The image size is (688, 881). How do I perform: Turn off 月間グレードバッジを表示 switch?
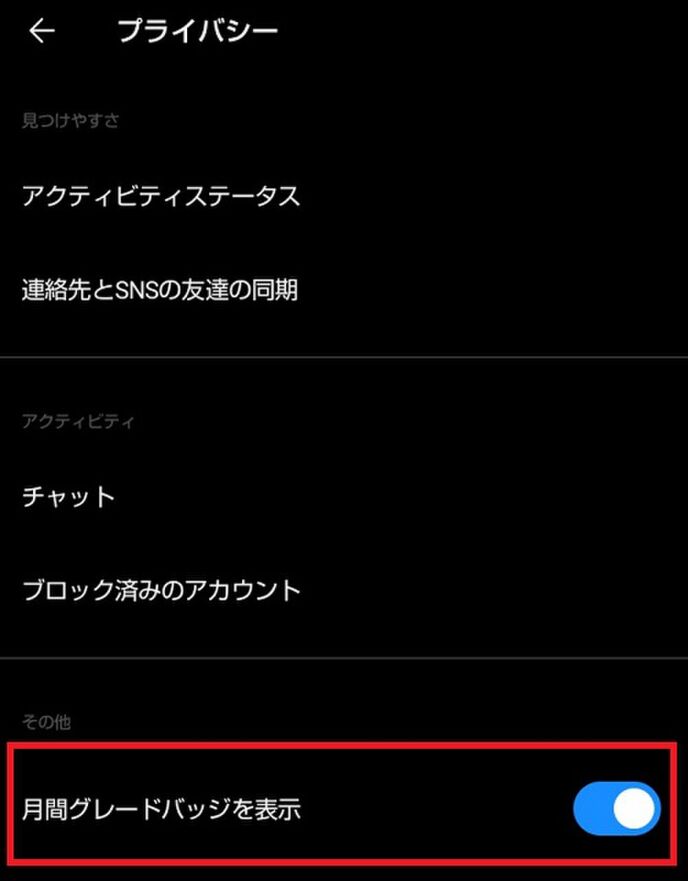pos(616,809)
